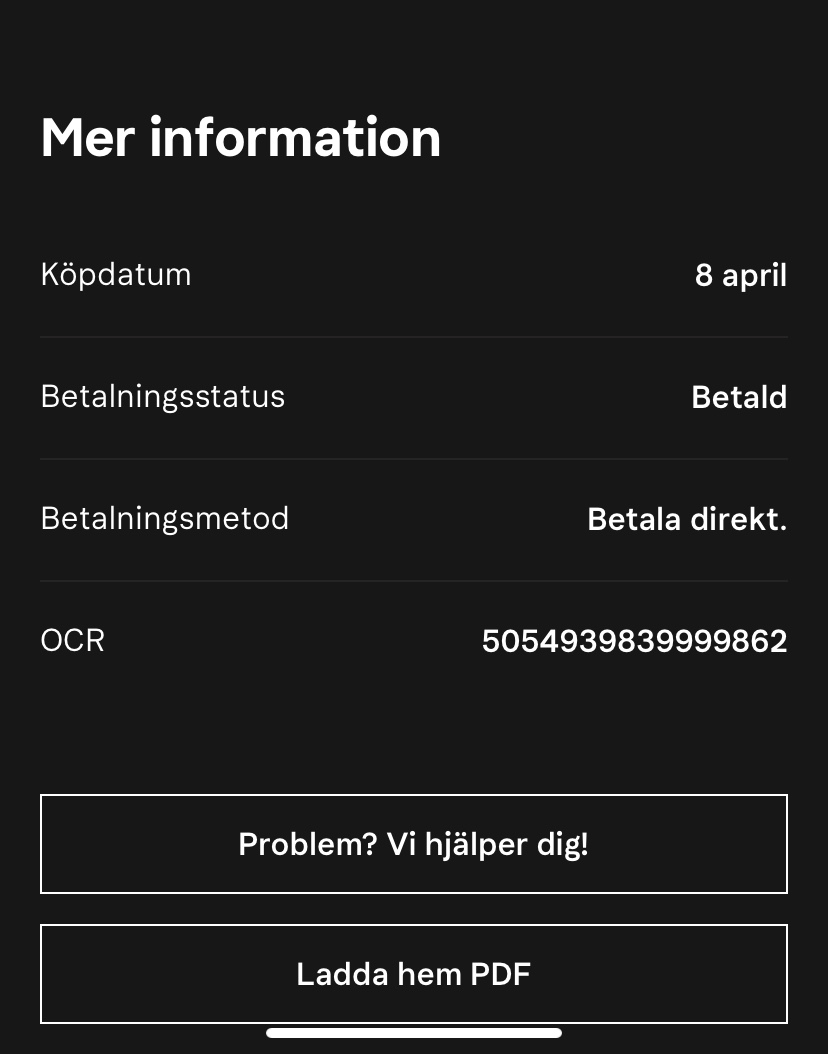Tap the "Problem? Vi hjälper dig!" button
This screenshot has height=1054, width=828.
coord(413,844)
